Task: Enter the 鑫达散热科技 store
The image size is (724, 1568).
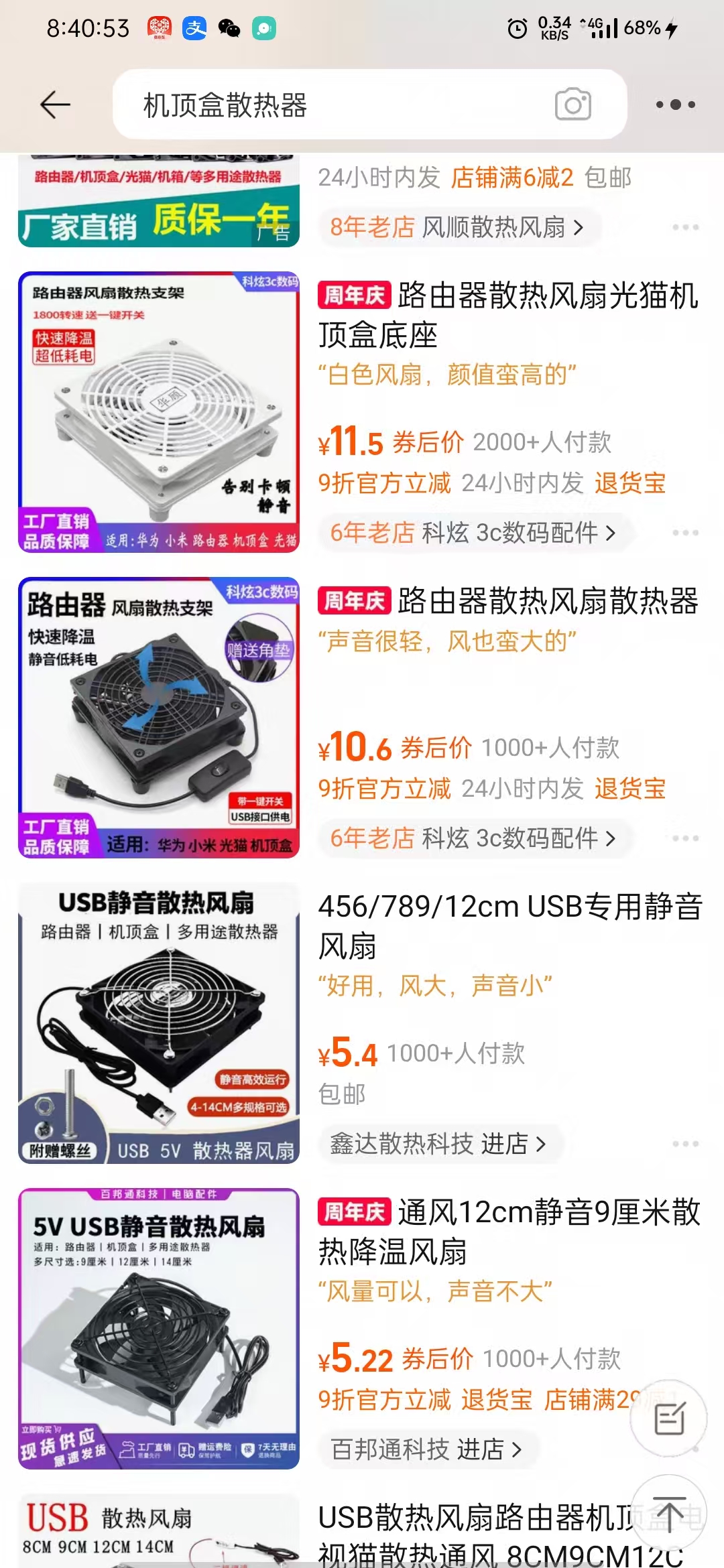Action: [x=438, y=1144]
